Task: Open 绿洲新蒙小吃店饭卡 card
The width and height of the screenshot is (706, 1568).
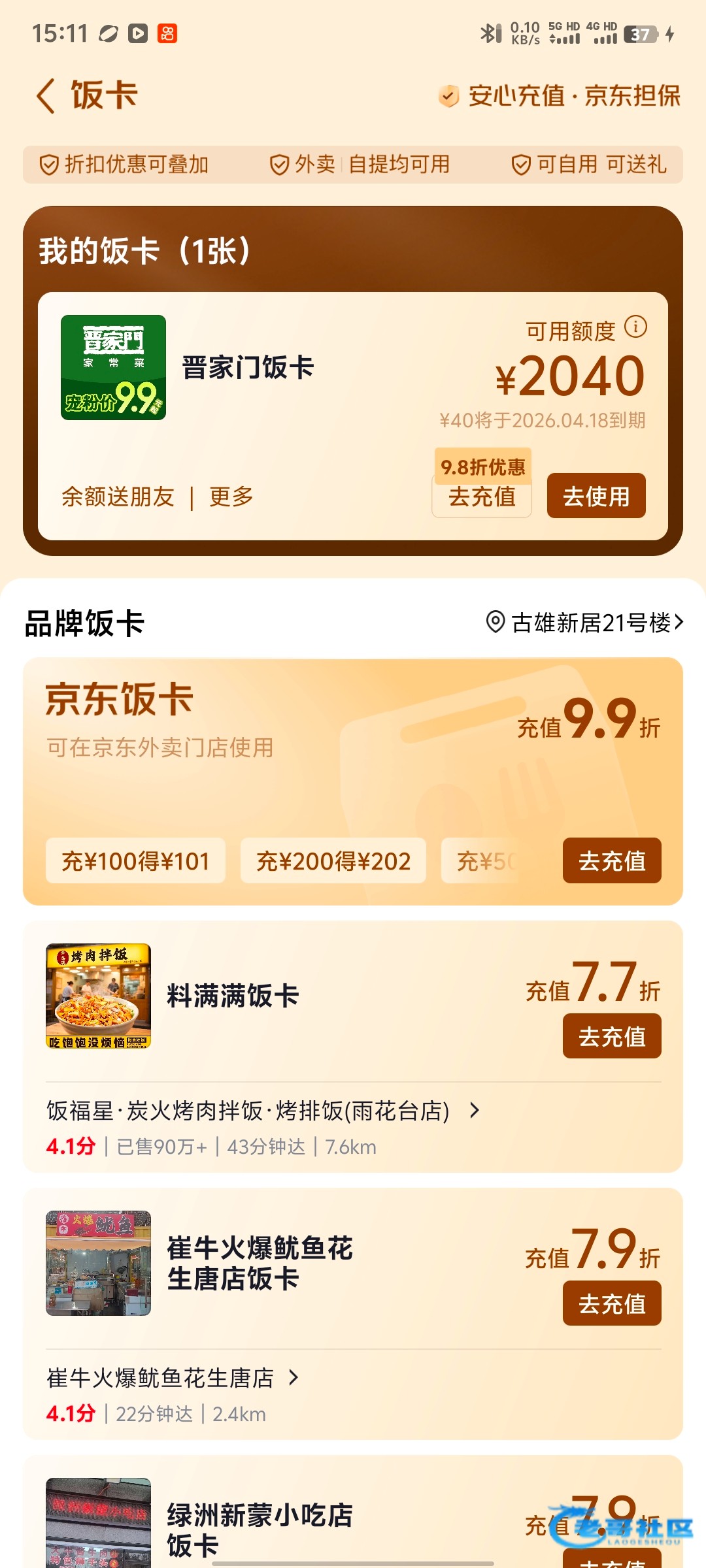Action: (260, 1529)
